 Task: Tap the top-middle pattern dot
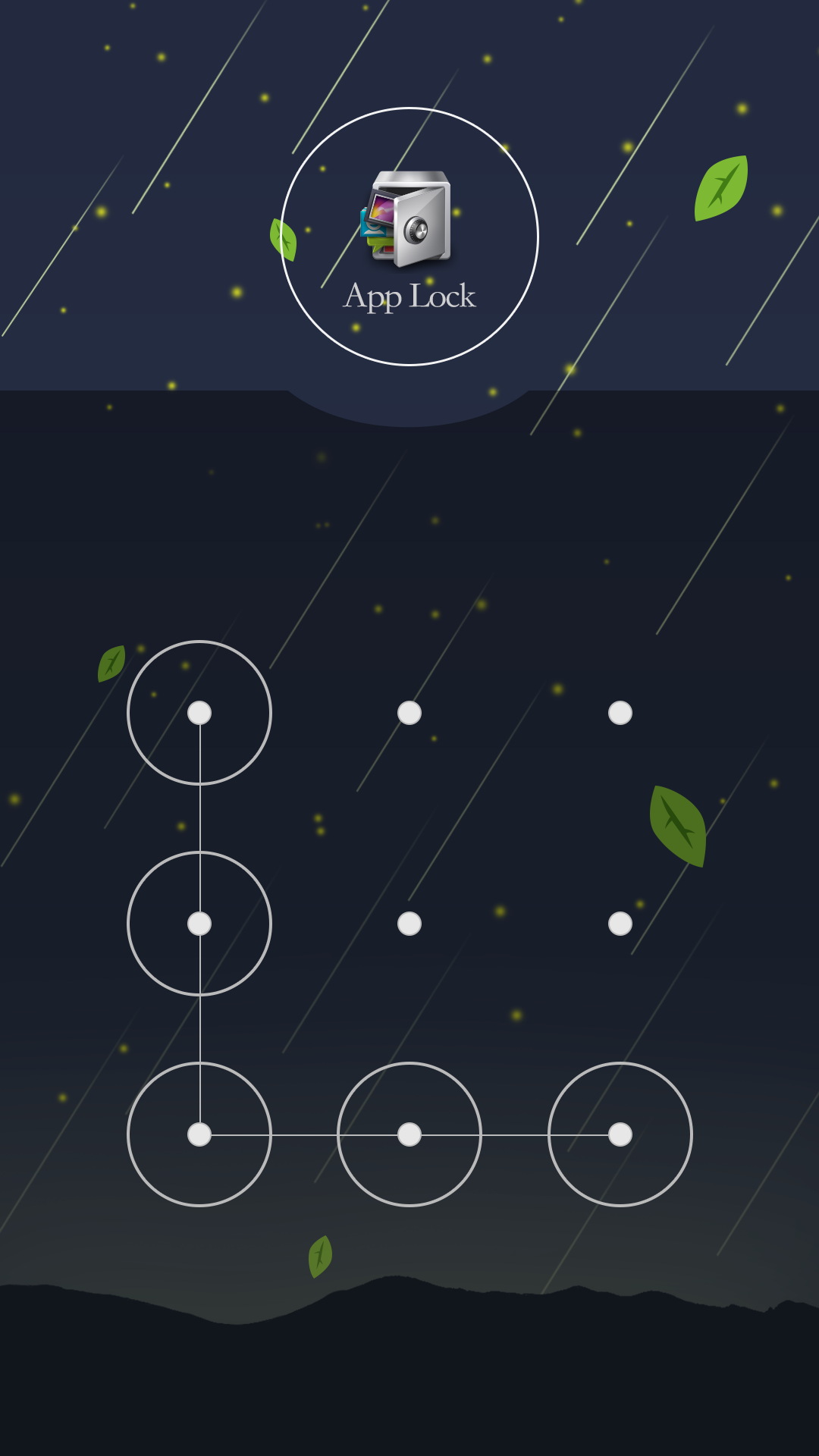tap(410, 711)
